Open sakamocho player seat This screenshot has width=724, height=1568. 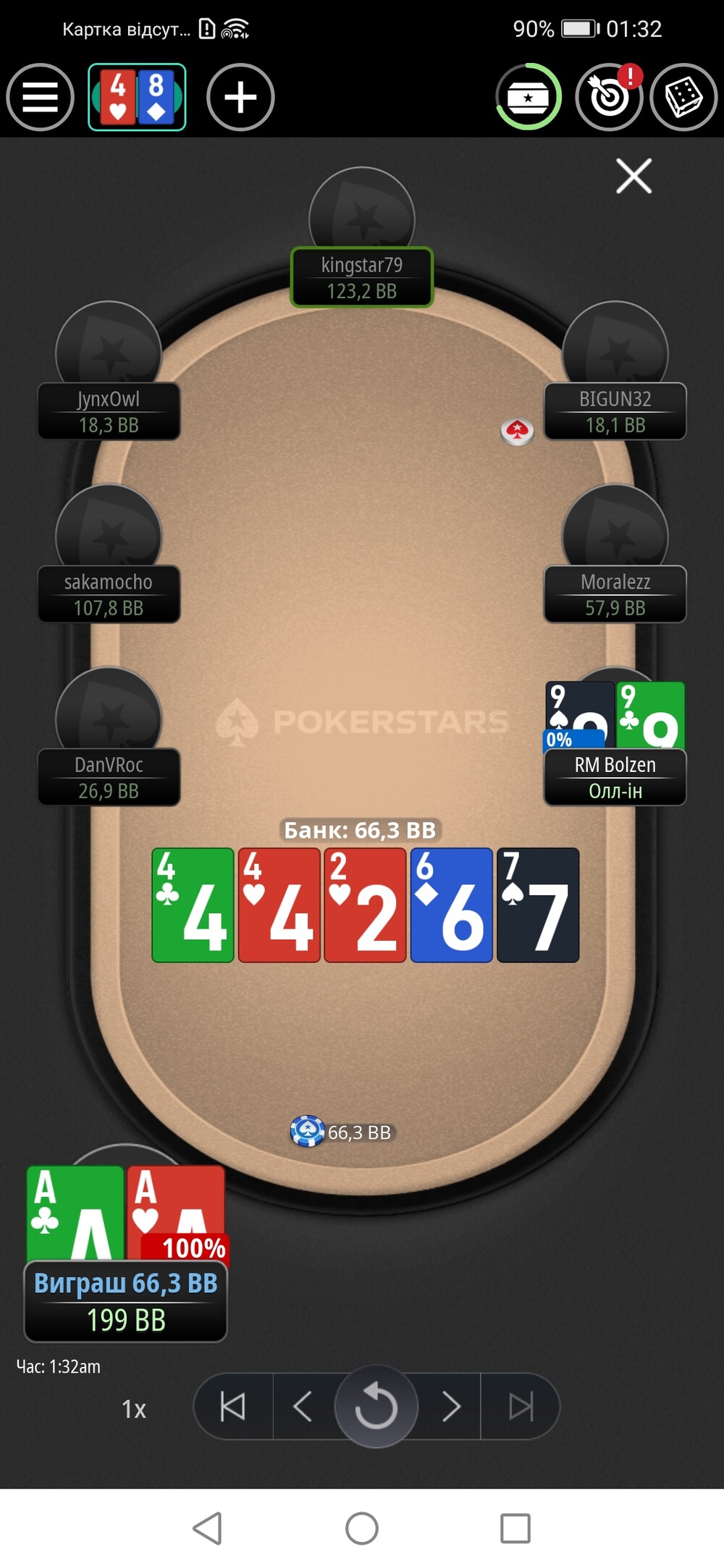point(109,594)
